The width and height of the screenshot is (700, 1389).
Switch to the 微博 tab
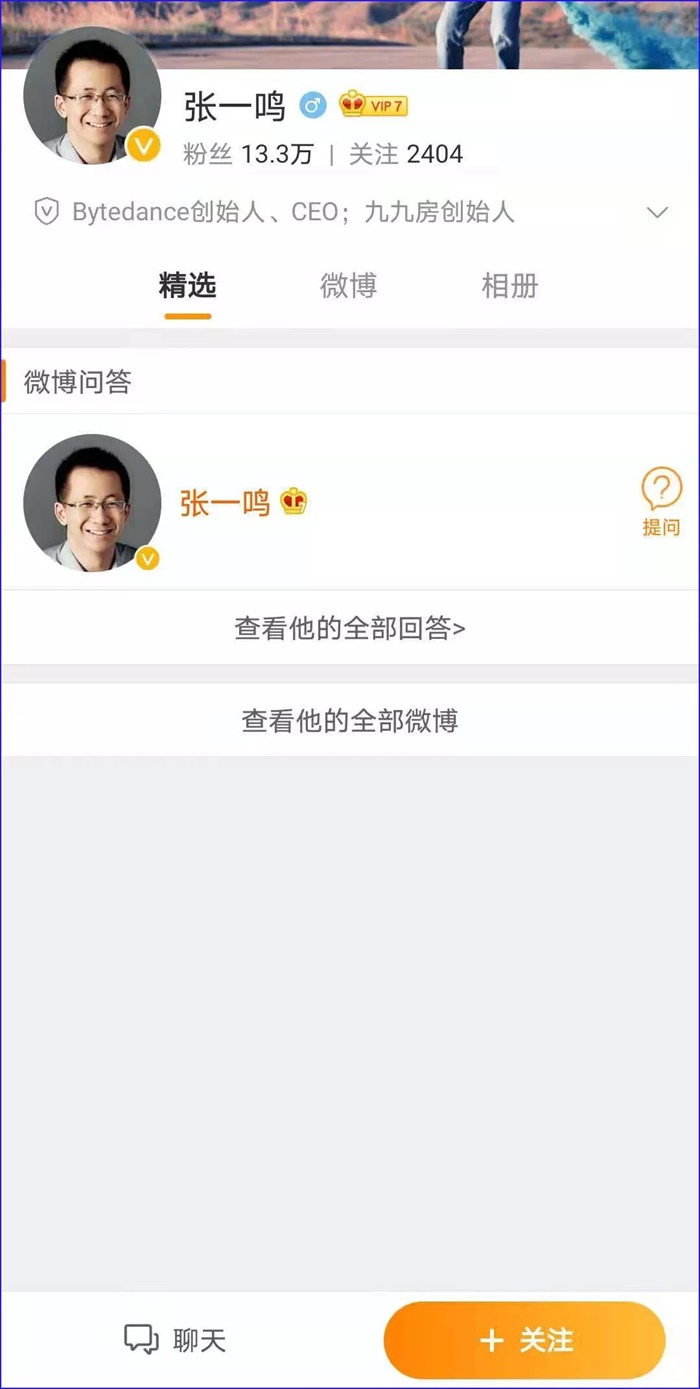[348, 287]
